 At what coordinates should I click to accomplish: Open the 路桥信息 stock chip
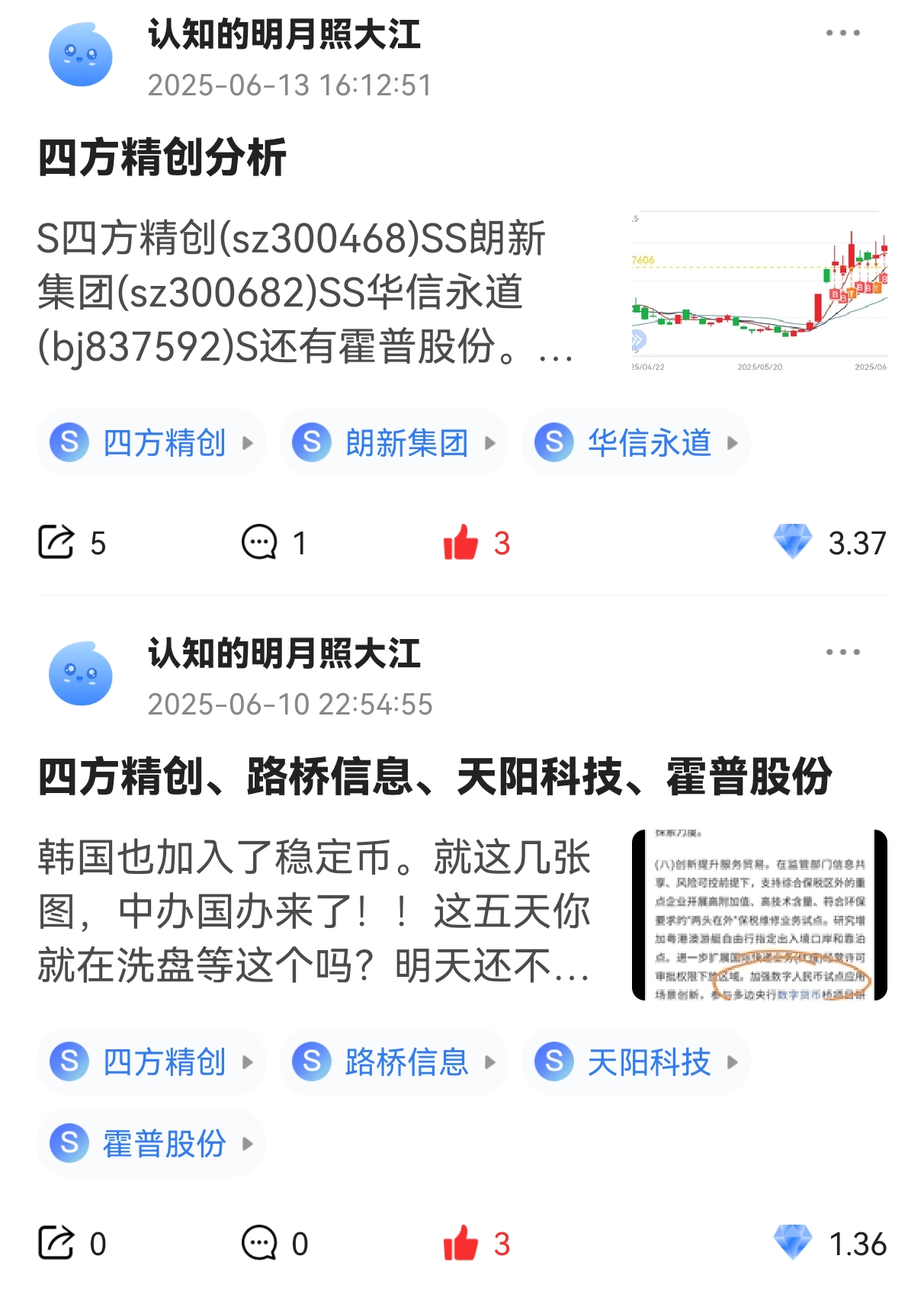[393, 1062]
